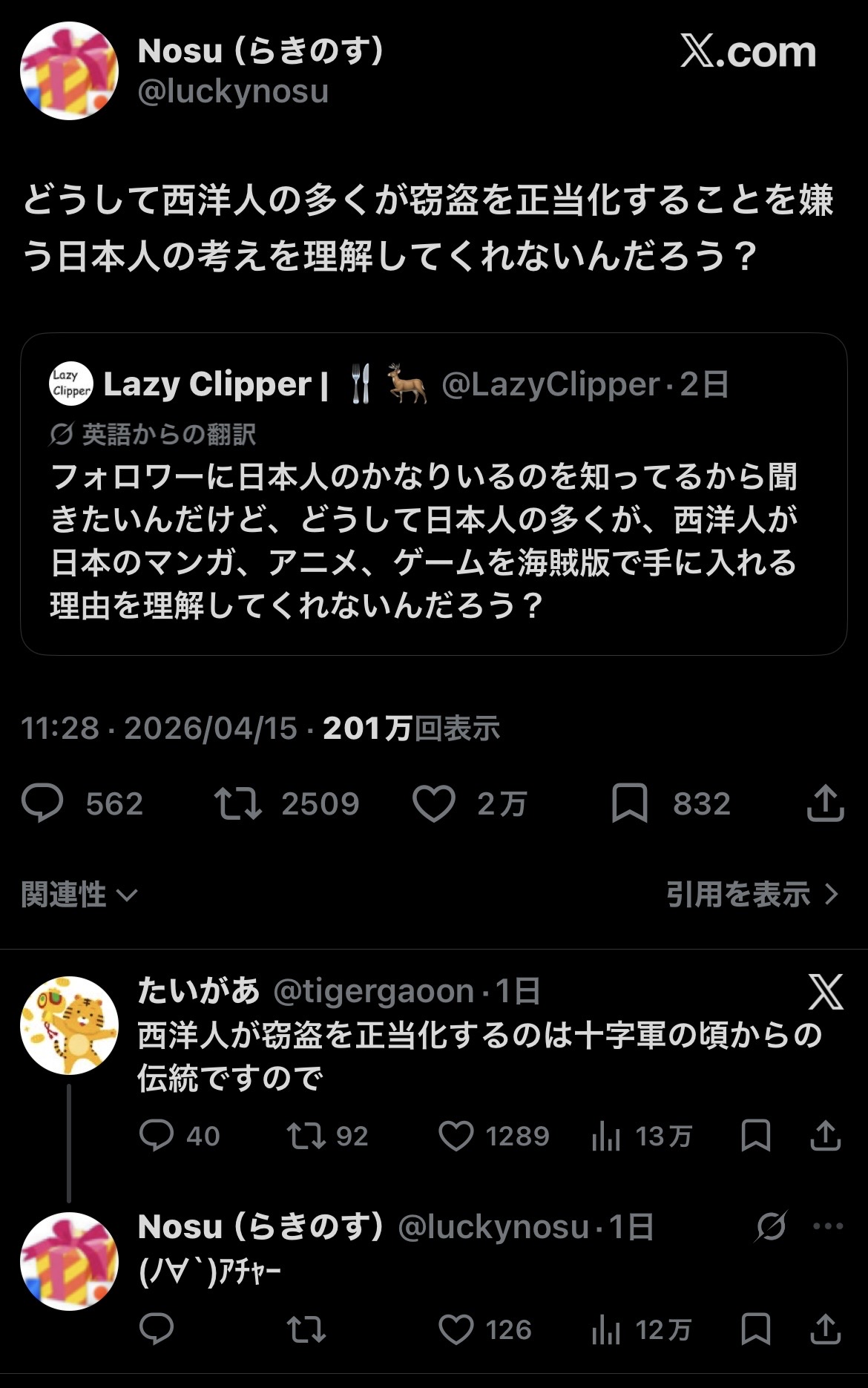
Task: Open Nosu's profile picture on main post
Action: click(x=69, y=71)
